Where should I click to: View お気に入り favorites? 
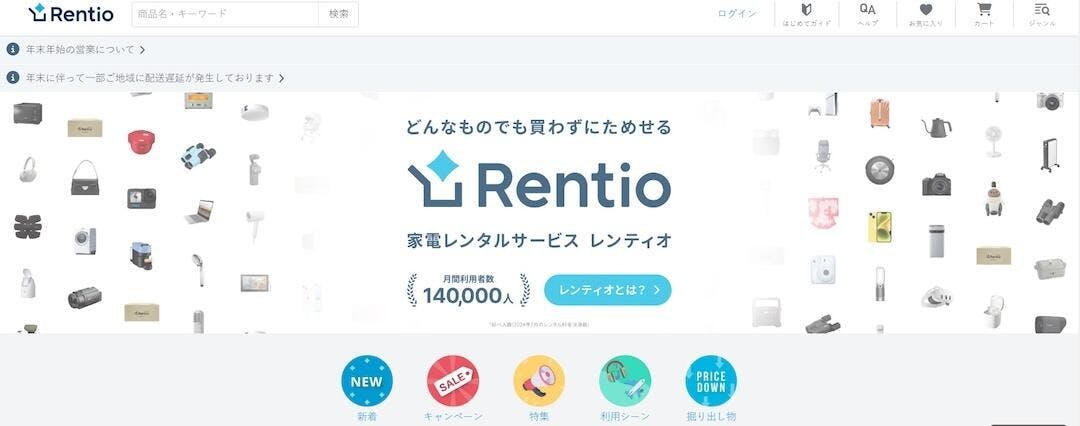click(x=925, y=14)
